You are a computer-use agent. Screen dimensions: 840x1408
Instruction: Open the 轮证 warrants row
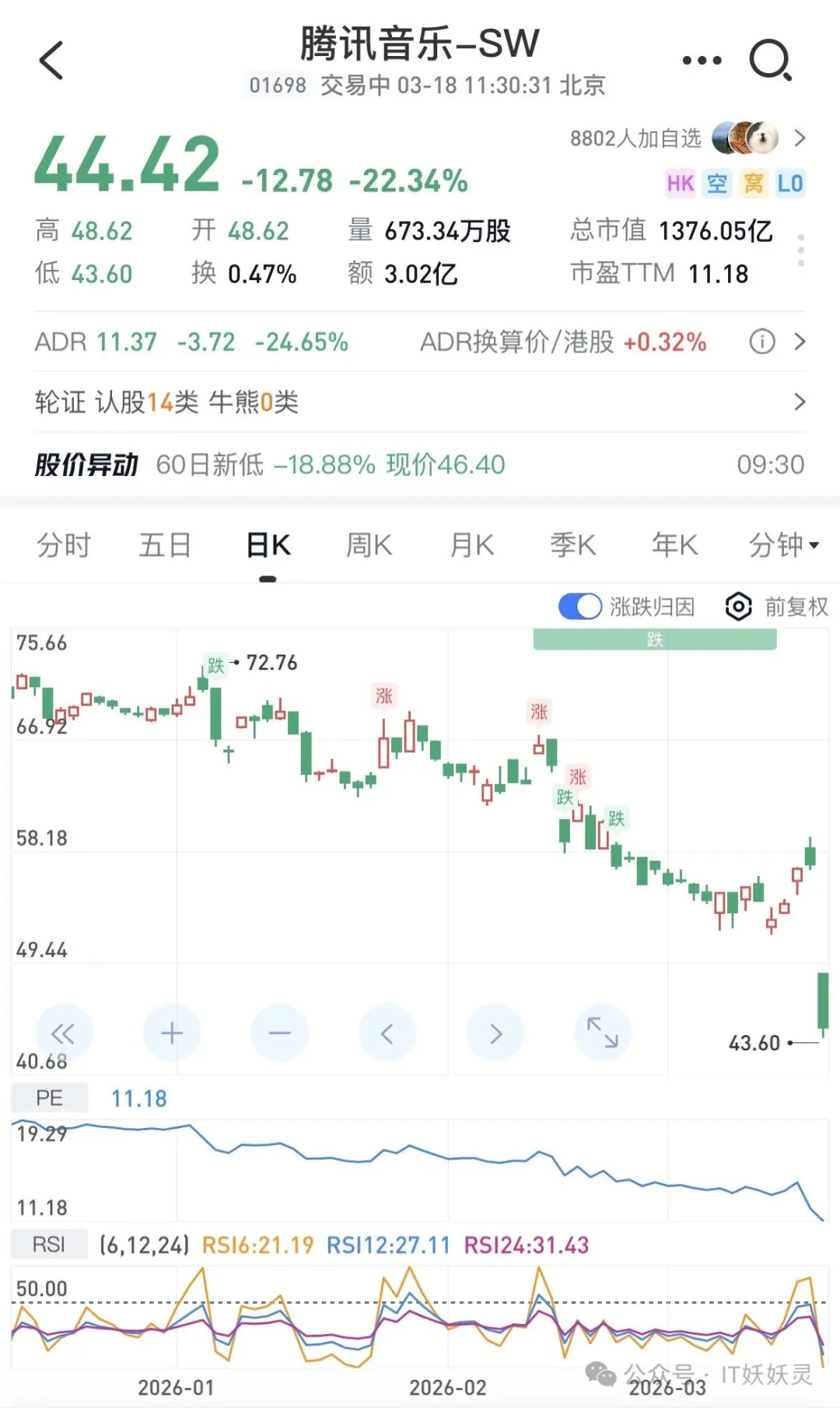[x=420, y=402]
